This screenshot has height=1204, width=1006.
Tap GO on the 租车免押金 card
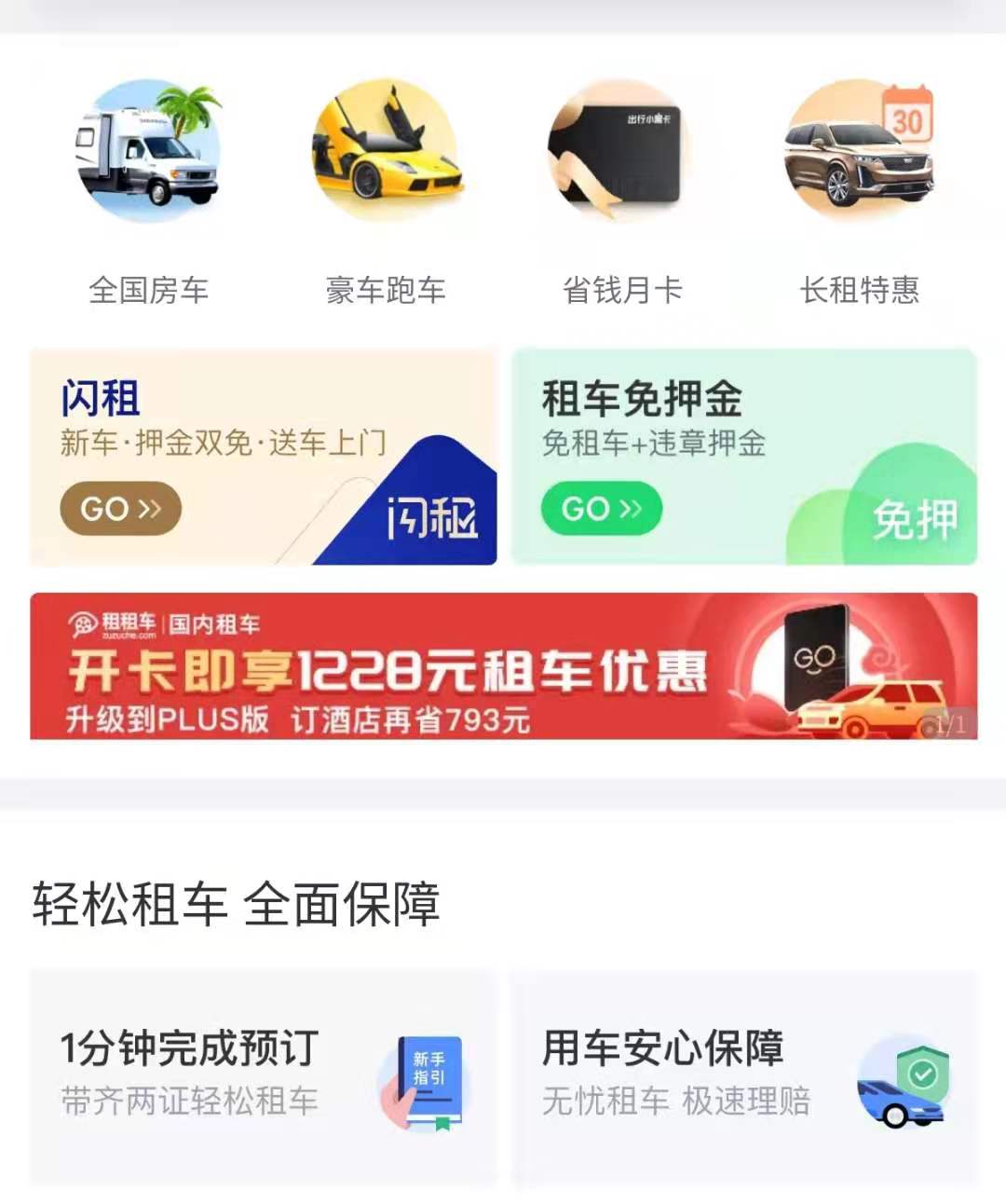(x=601, y=509)
